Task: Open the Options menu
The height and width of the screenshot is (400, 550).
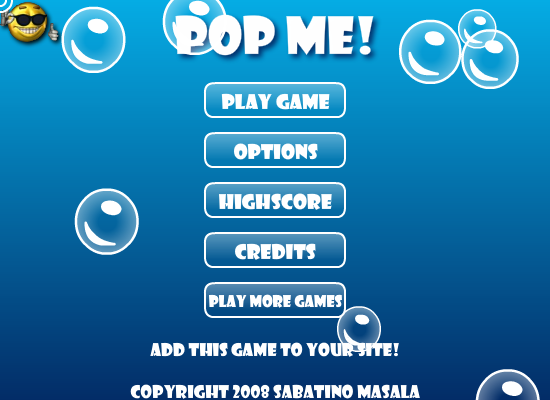Action: coord(275,150)
